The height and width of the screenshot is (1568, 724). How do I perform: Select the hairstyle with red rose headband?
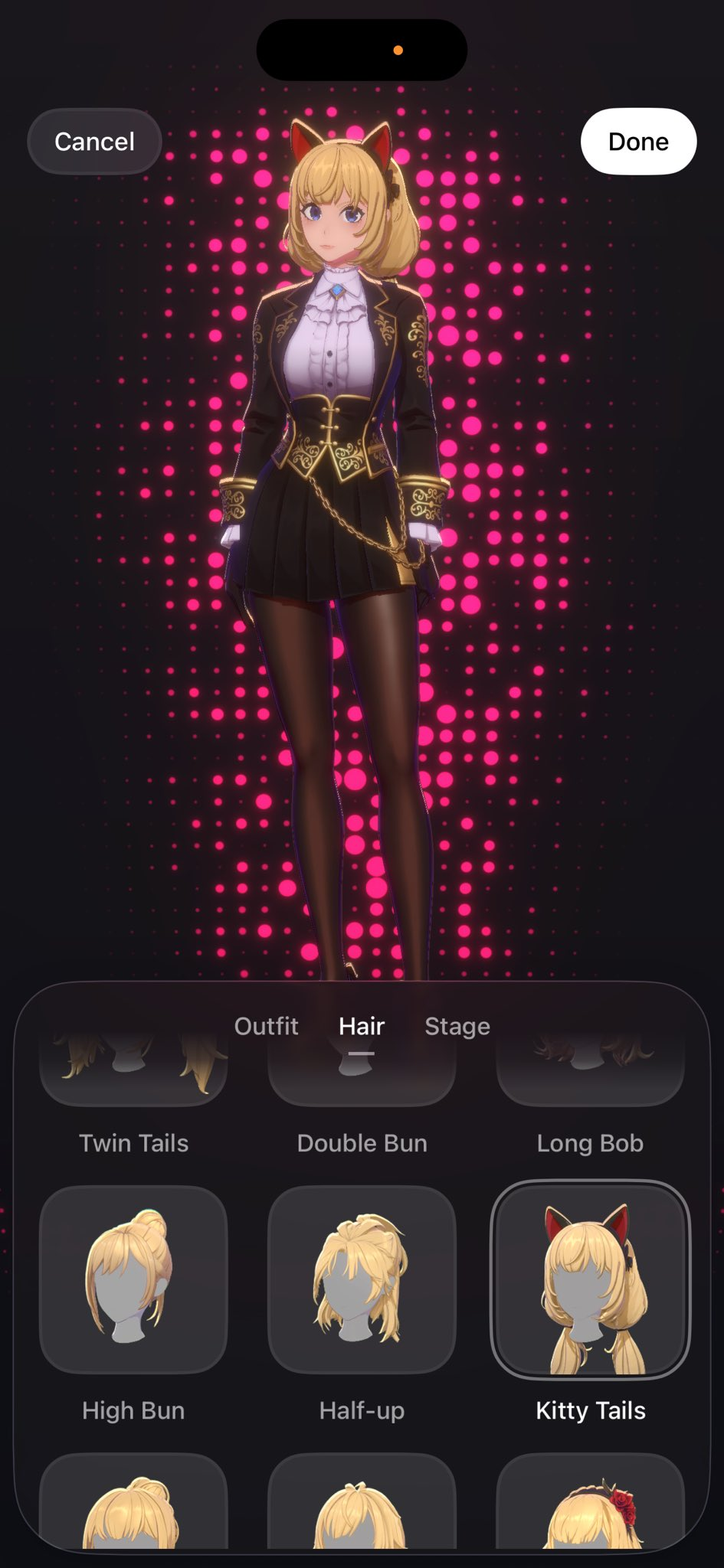pos(590,1501)
